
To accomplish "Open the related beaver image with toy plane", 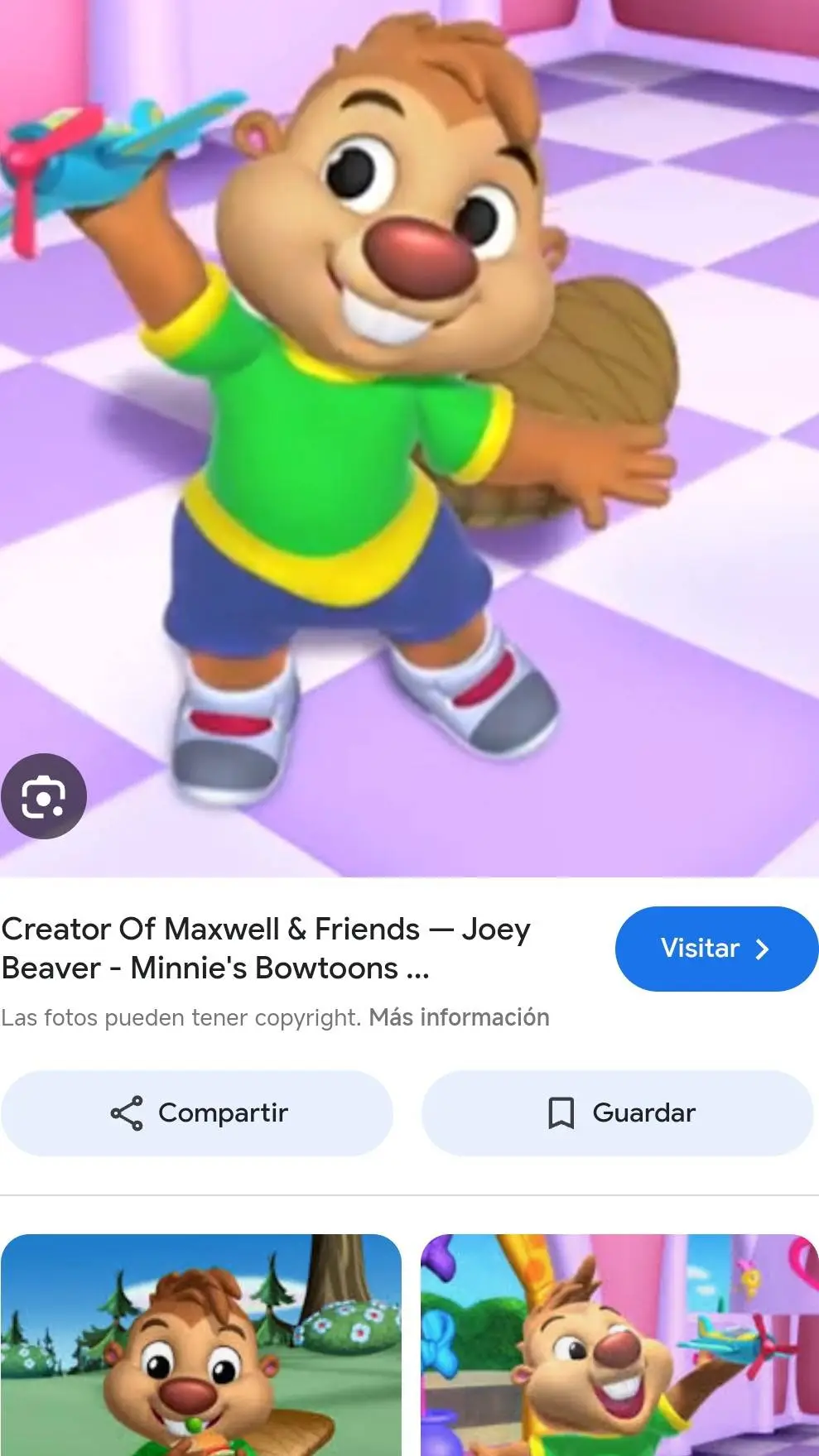I will pos(619,1344).
